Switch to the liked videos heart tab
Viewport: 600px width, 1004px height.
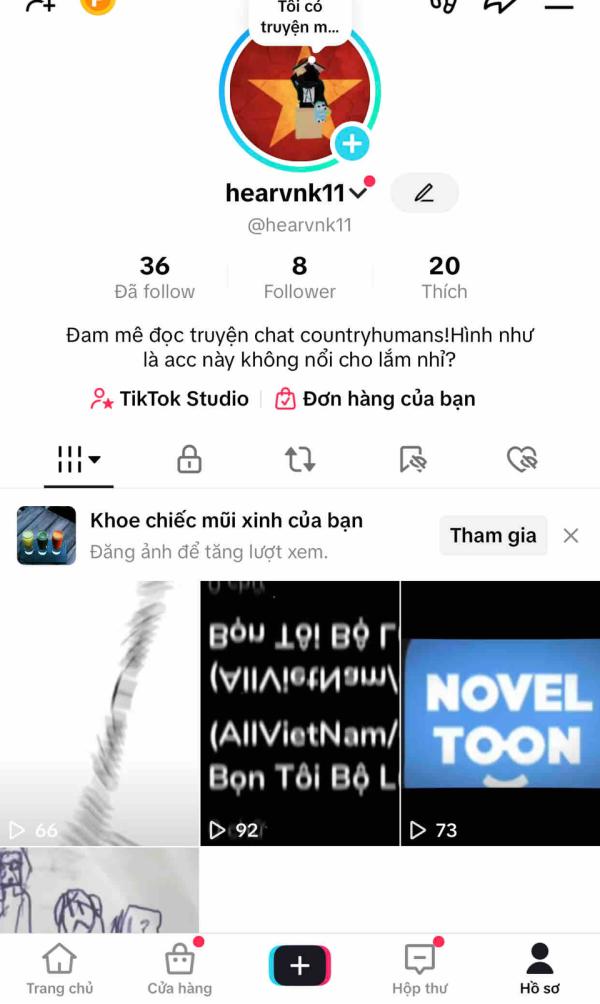click(522, 459)
